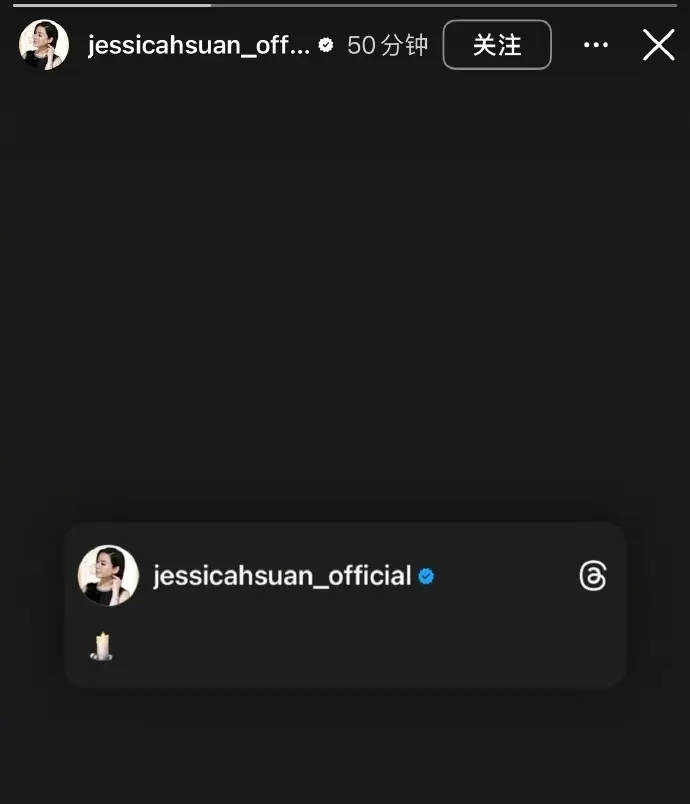Follow with the 关注 button
690x804 pixels.
(x=497, y=45)
